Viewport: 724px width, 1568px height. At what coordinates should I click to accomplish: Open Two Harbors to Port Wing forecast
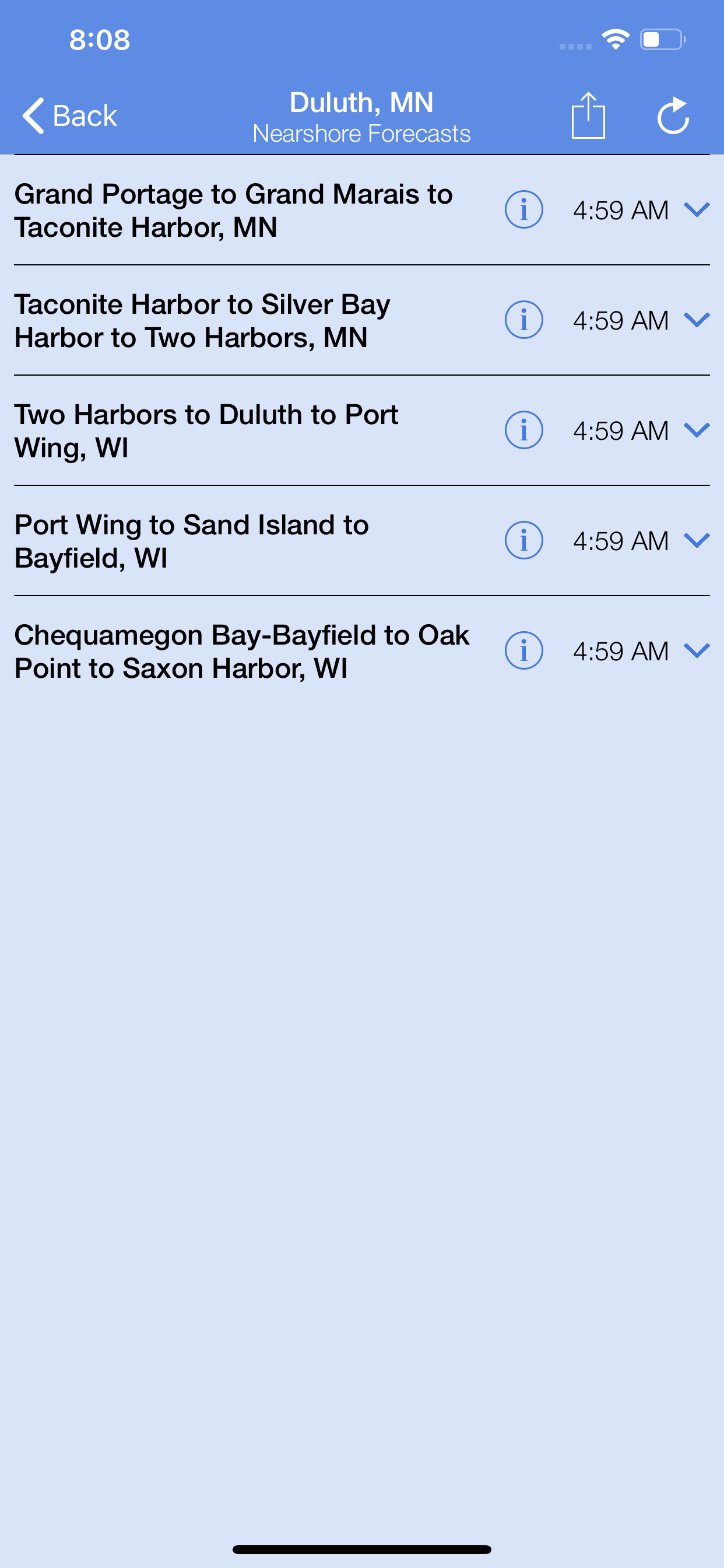[x=207, y=431]
